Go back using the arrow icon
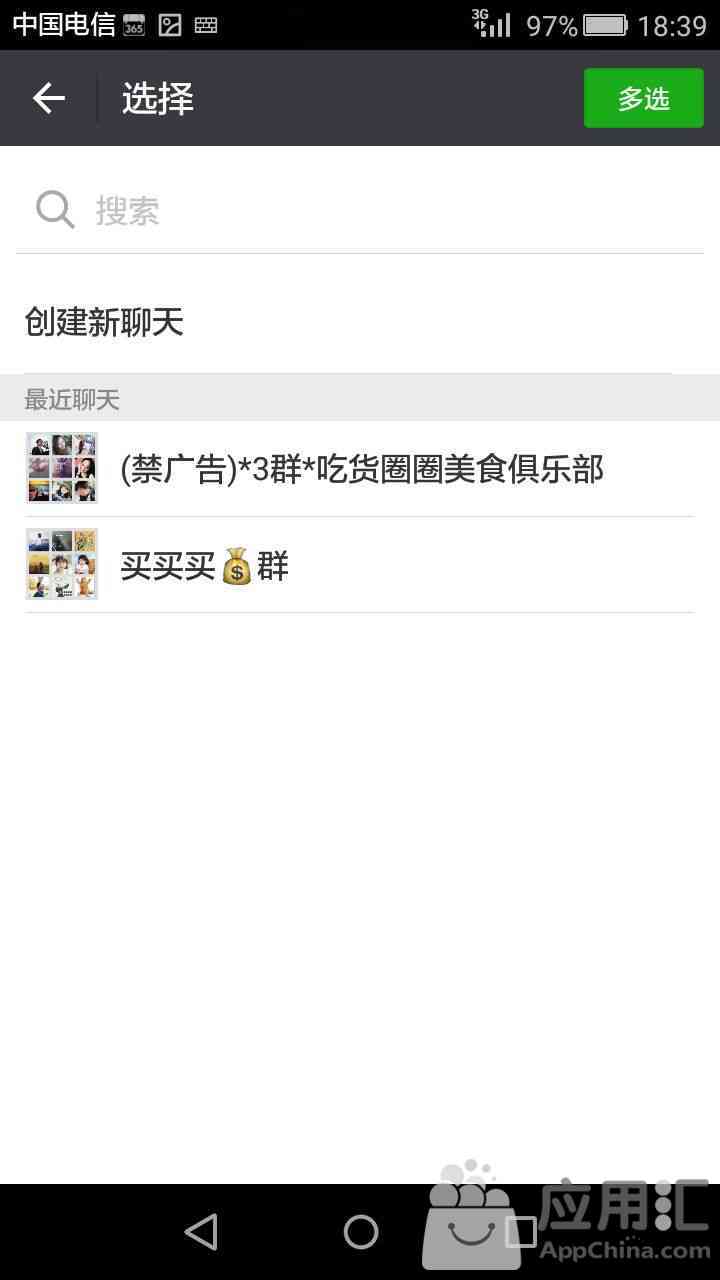This screenshot has width=720, height=1280. click(x=48, y=98)
